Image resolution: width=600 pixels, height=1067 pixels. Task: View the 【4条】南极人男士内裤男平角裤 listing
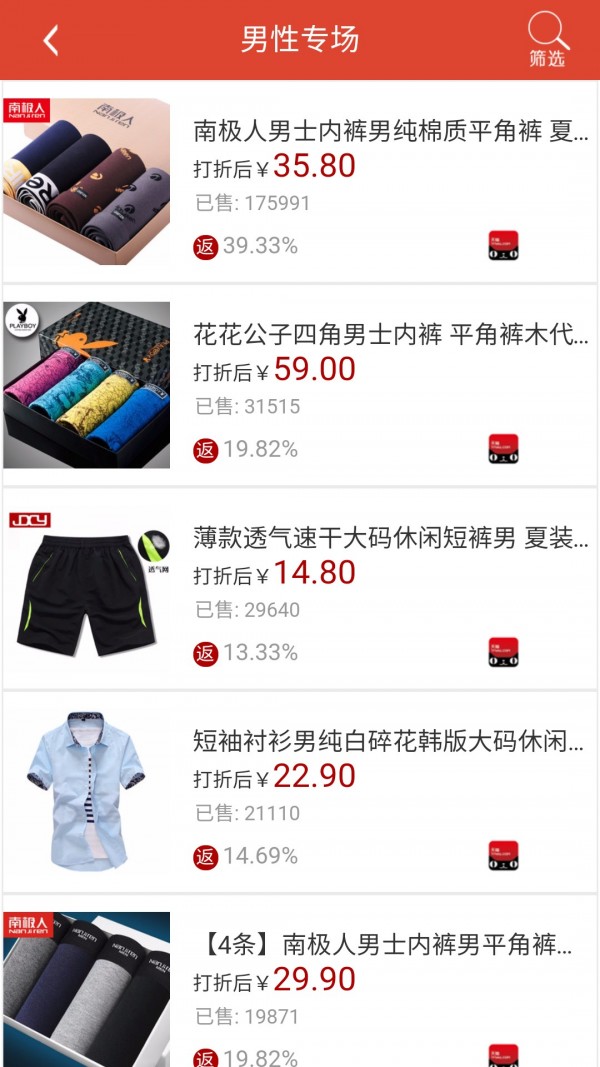pyautogui.click(x=390, y=945)
